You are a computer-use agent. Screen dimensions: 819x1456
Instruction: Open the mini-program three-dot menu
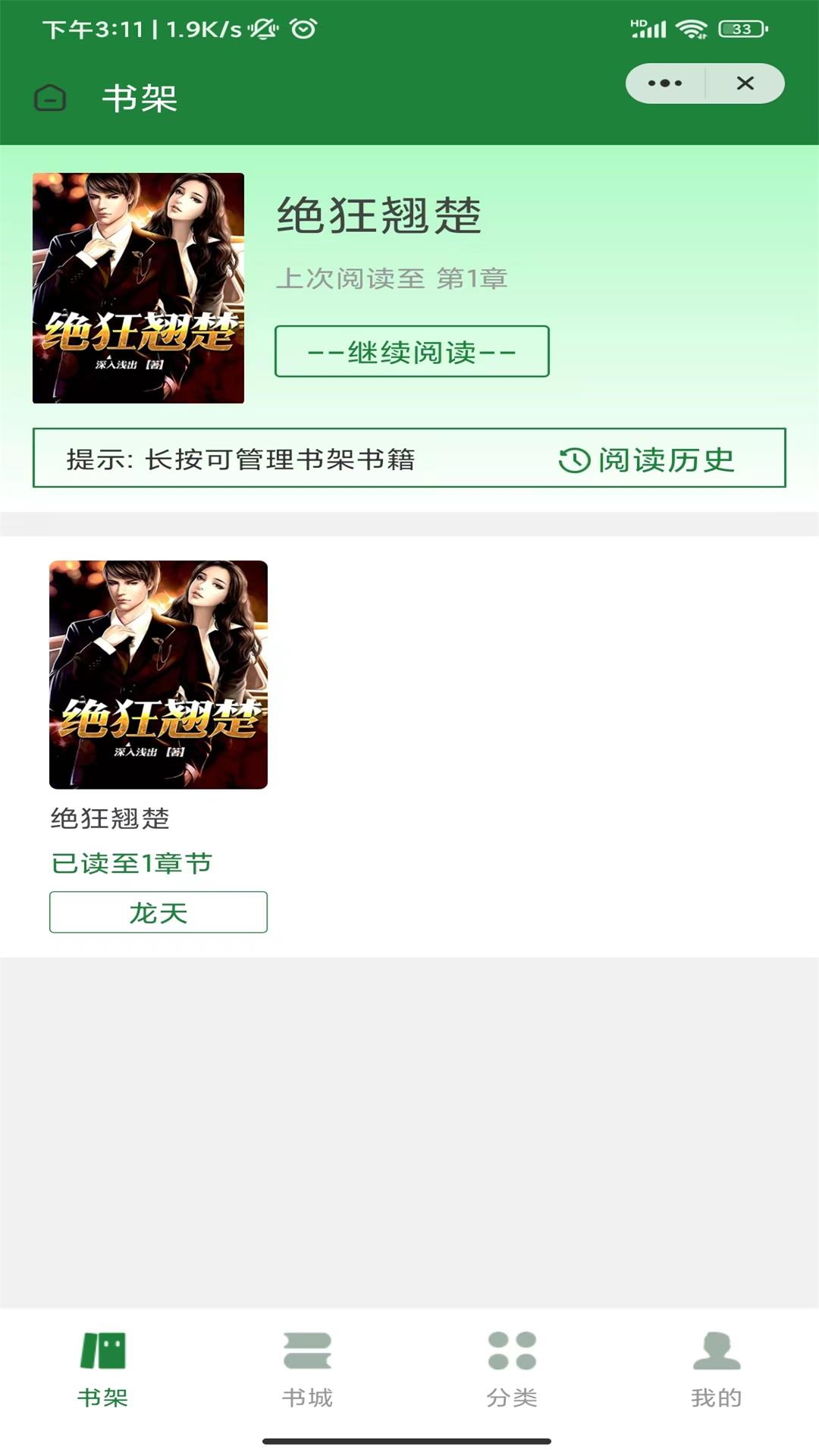coord(664,83)
